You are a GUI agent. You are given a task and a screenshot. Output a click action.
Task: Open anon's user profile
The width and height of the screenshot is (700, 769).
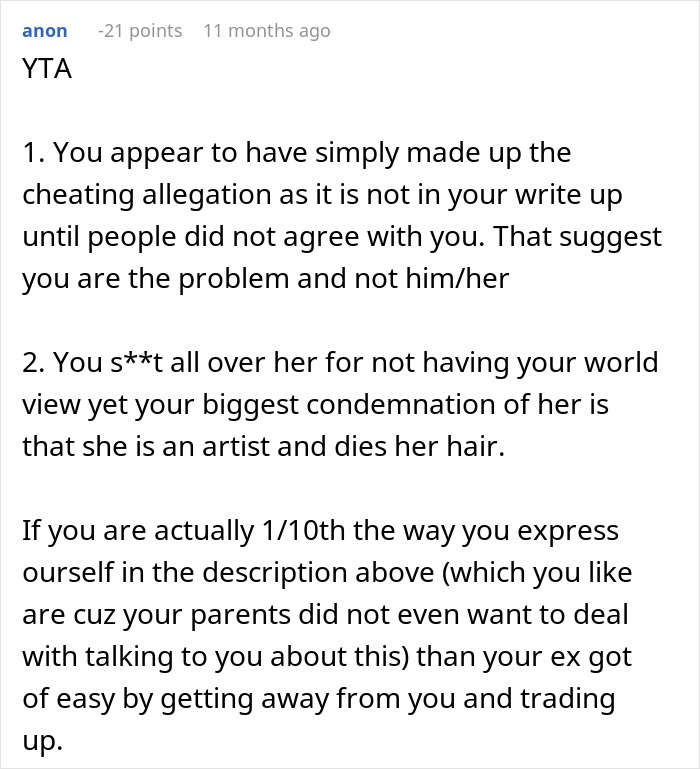[x=45, y=31]
